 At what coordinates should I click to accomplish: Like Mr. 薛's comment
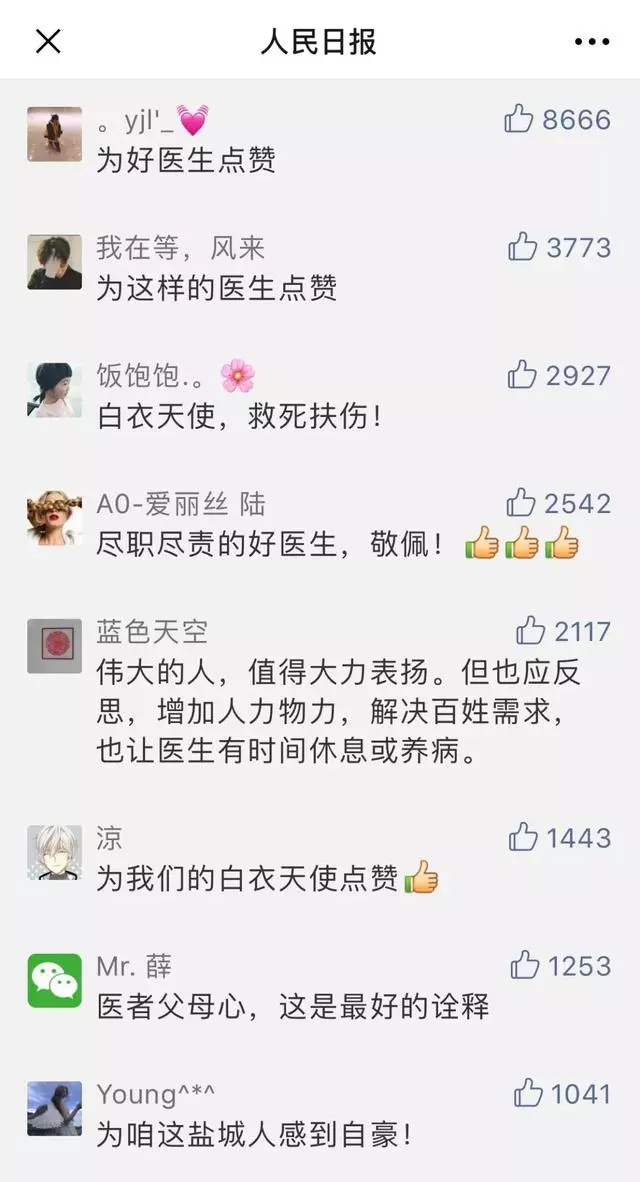tap(525, 966)
